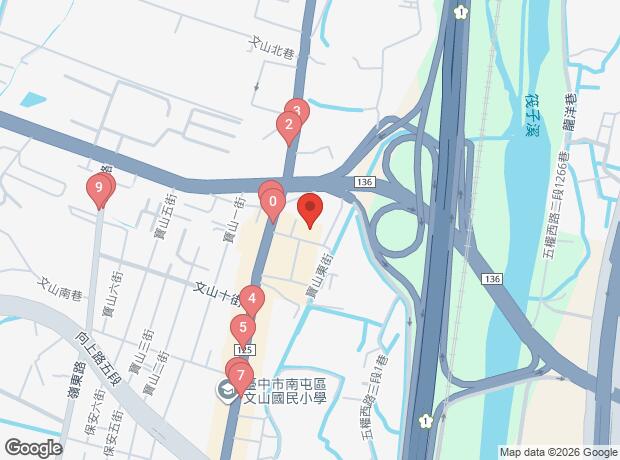
Task: Select map marker number 2
Action: pos(288,125)
